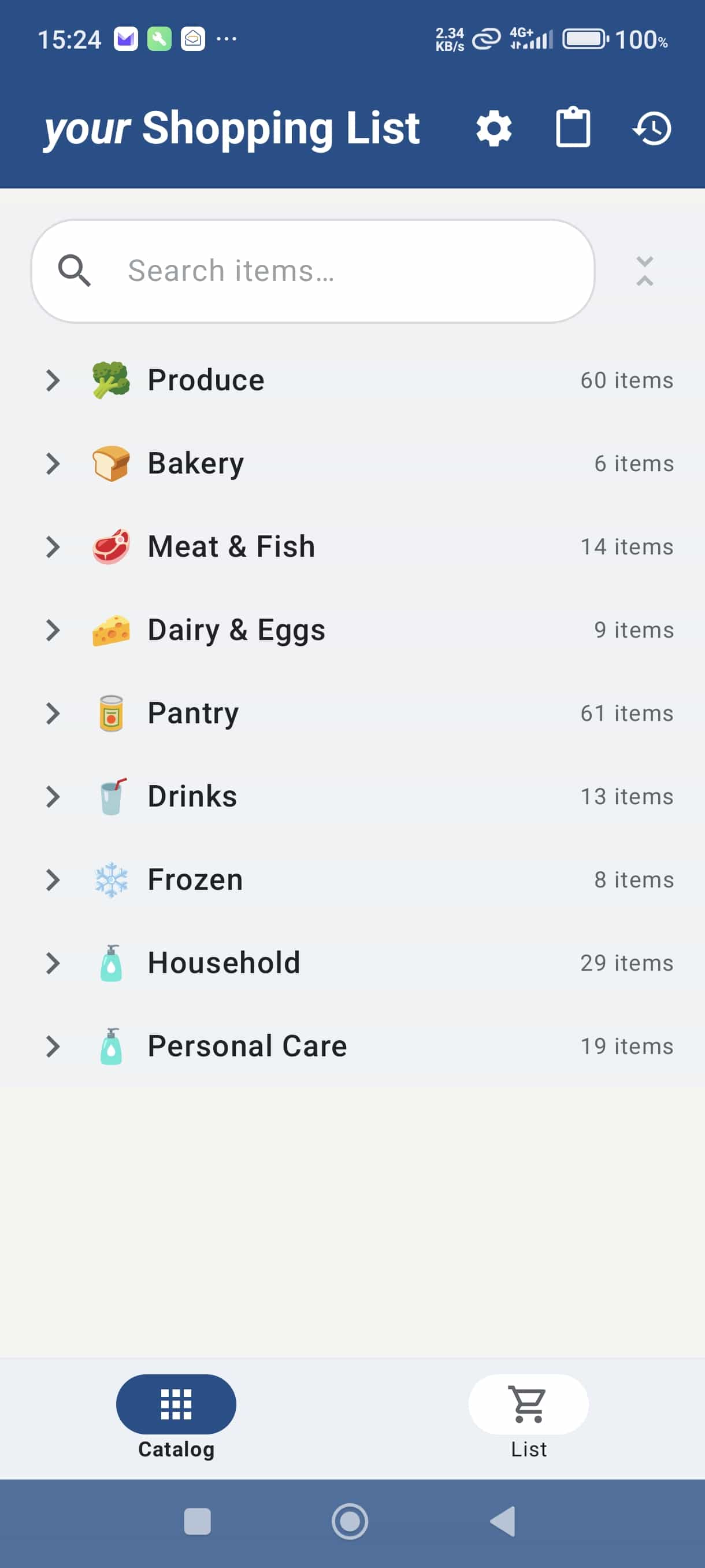Click the cheese icon next to Dairy & Eggs
The image size is (705, 1568).
click(x=112, y=630)
